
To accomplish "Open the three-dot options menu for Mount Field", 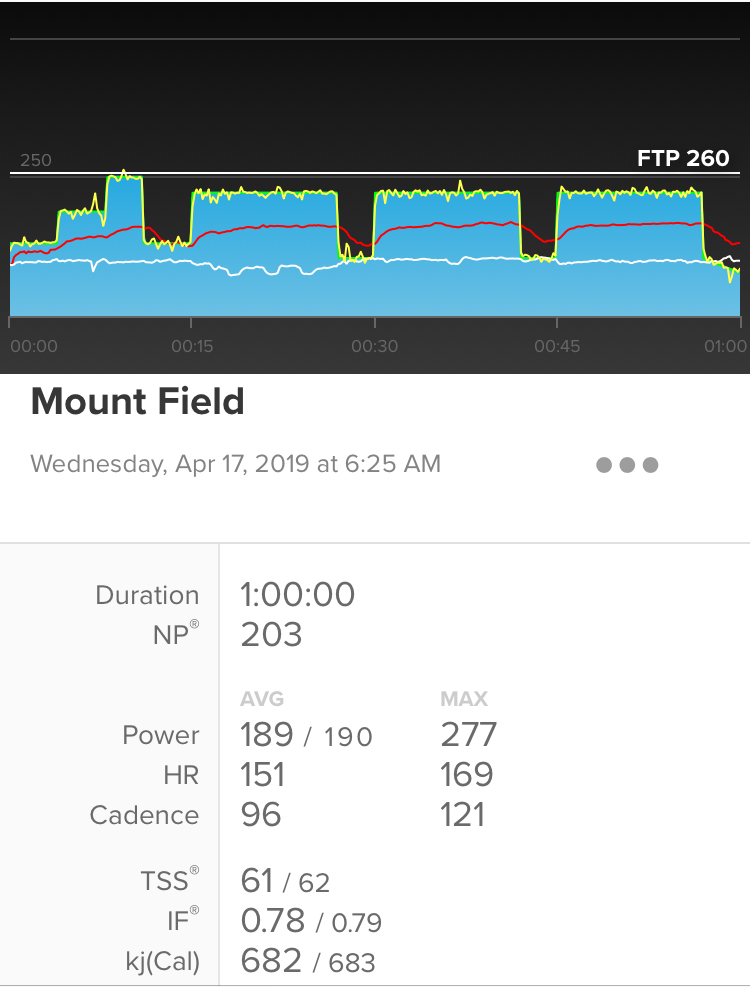I will 627,465.
